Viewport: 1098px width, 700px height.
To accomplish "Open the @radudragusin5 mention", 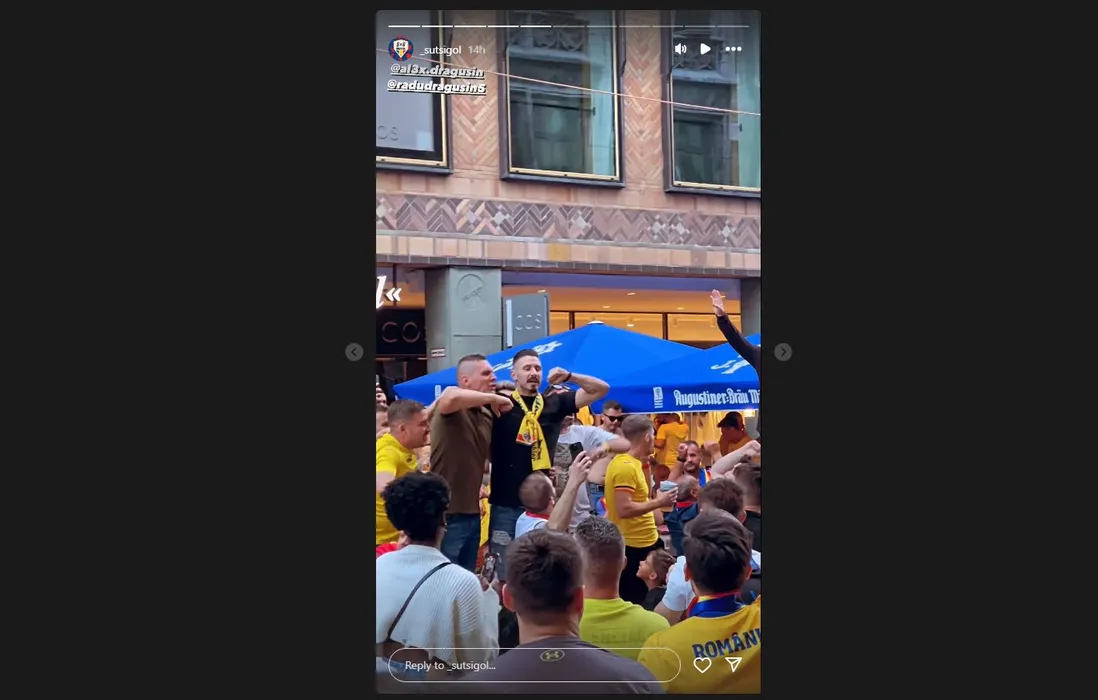I will tap(437, 87).
